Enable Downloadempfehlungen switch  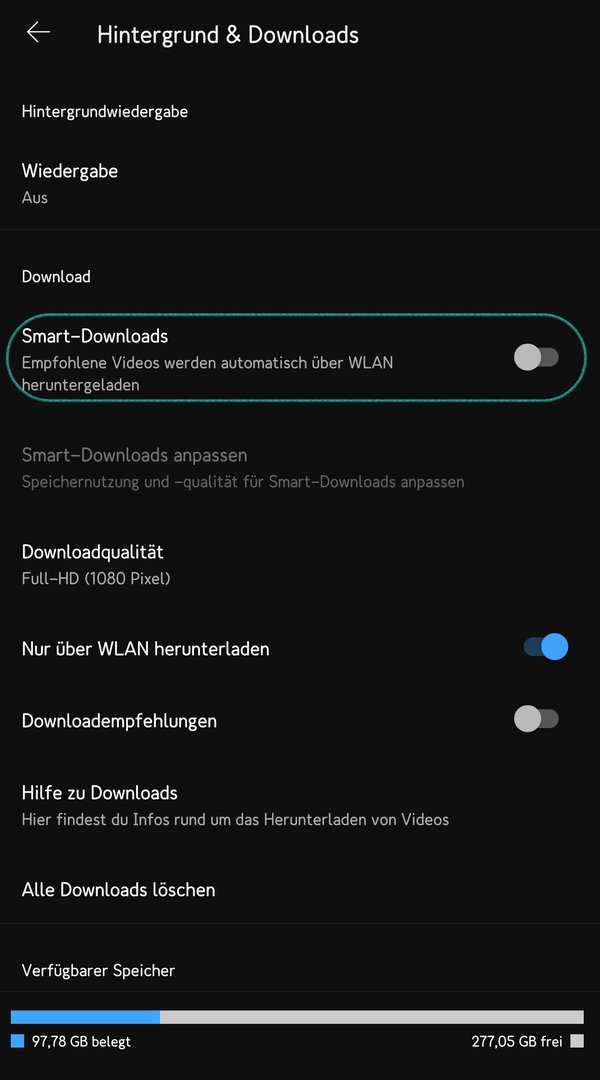(536, 719)
